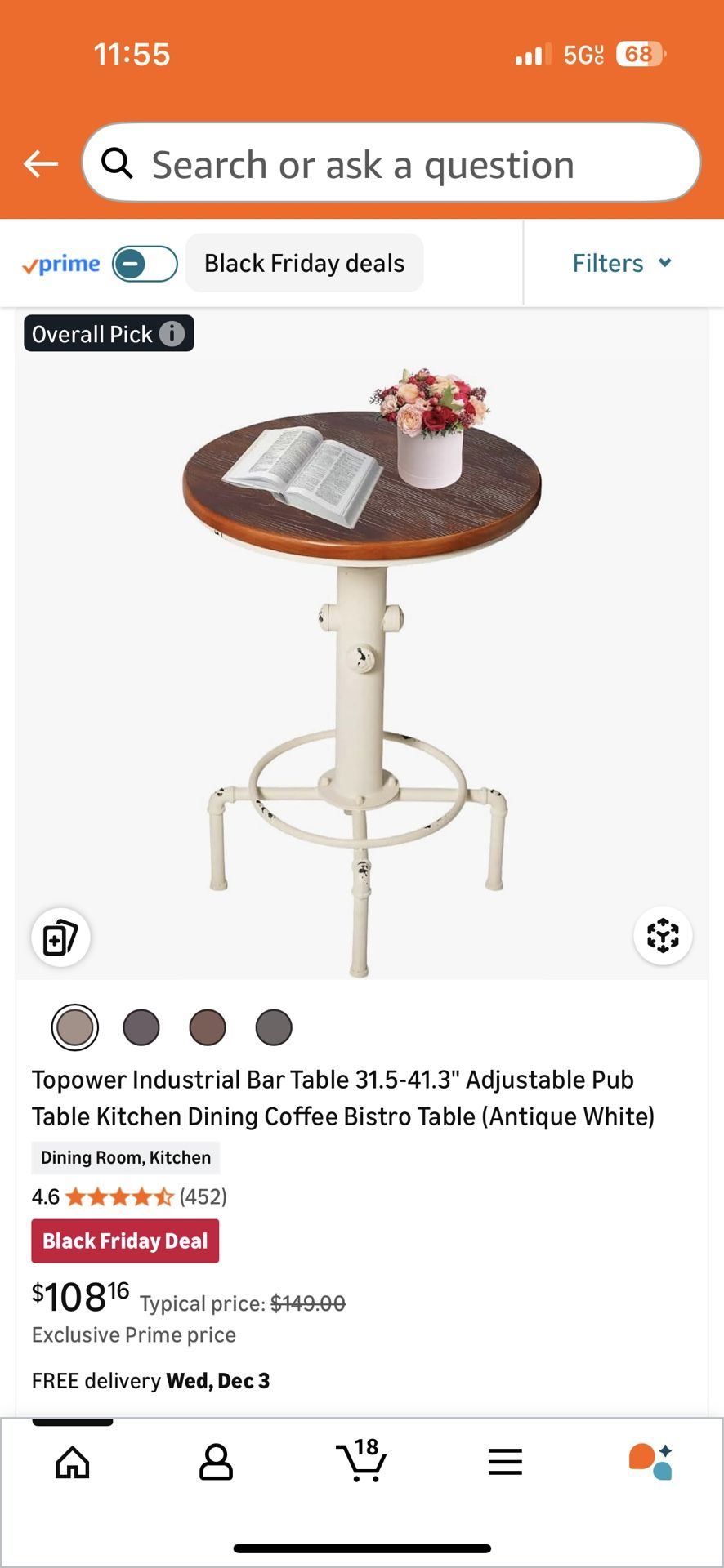Click the image comparison icon on product photo

[60, 937]
